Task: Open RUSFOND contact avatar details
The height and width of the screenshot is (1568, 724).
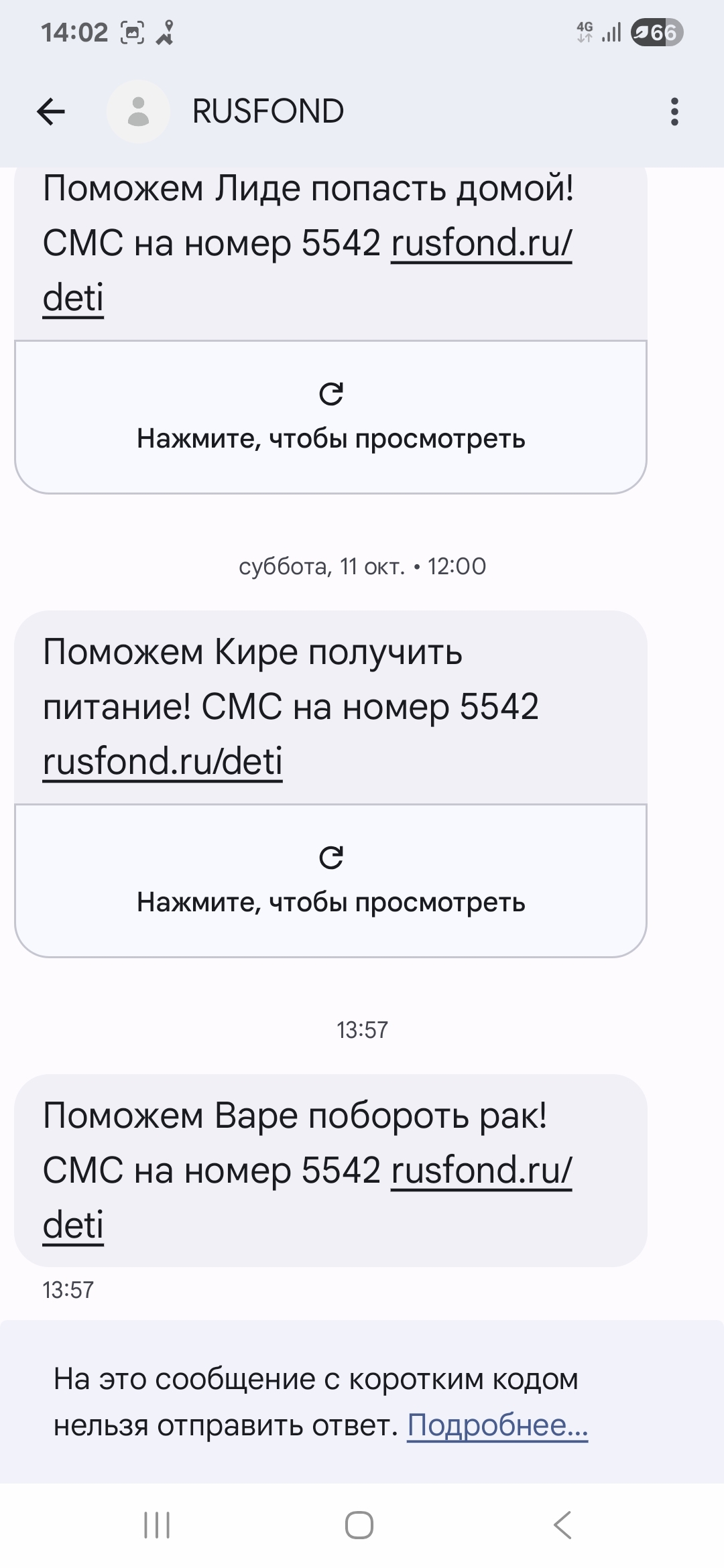Action: [x=138, y=111]
